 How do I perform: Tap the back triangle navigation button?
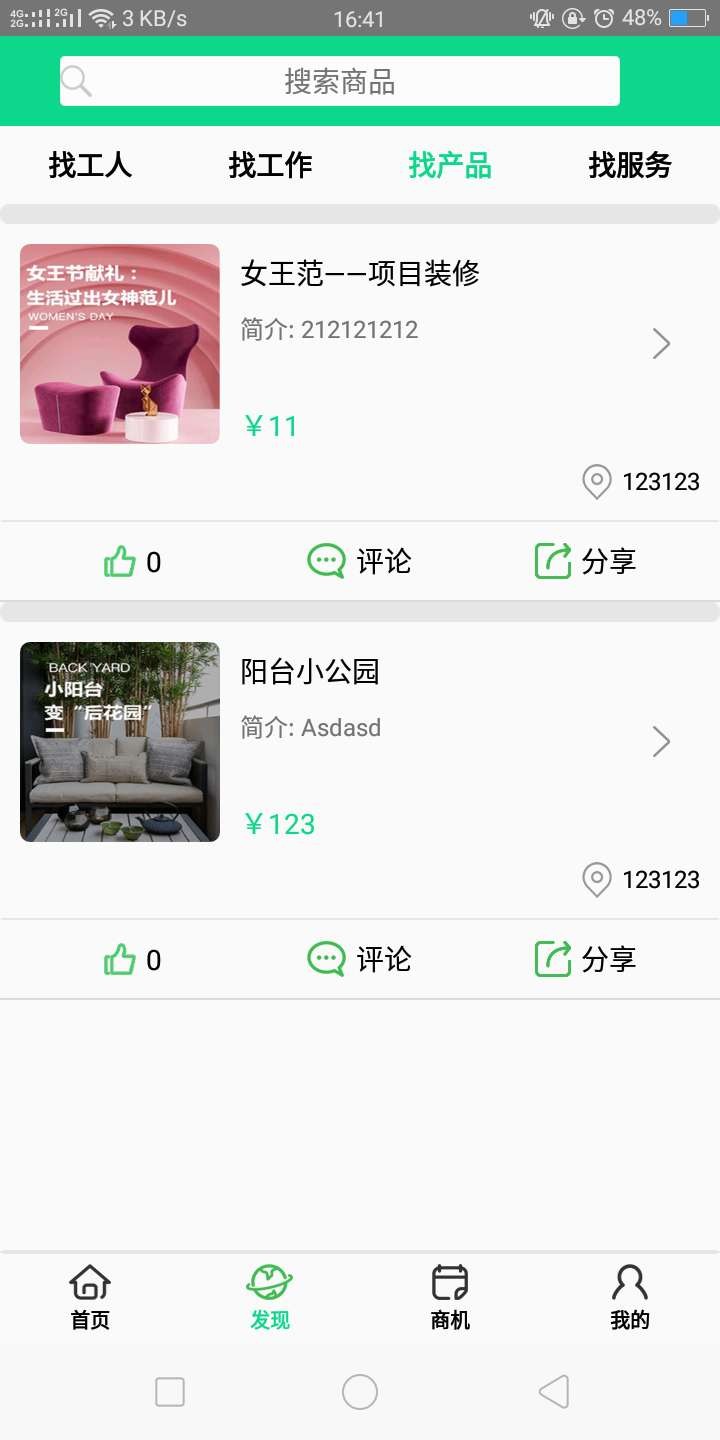point(554,1391)
